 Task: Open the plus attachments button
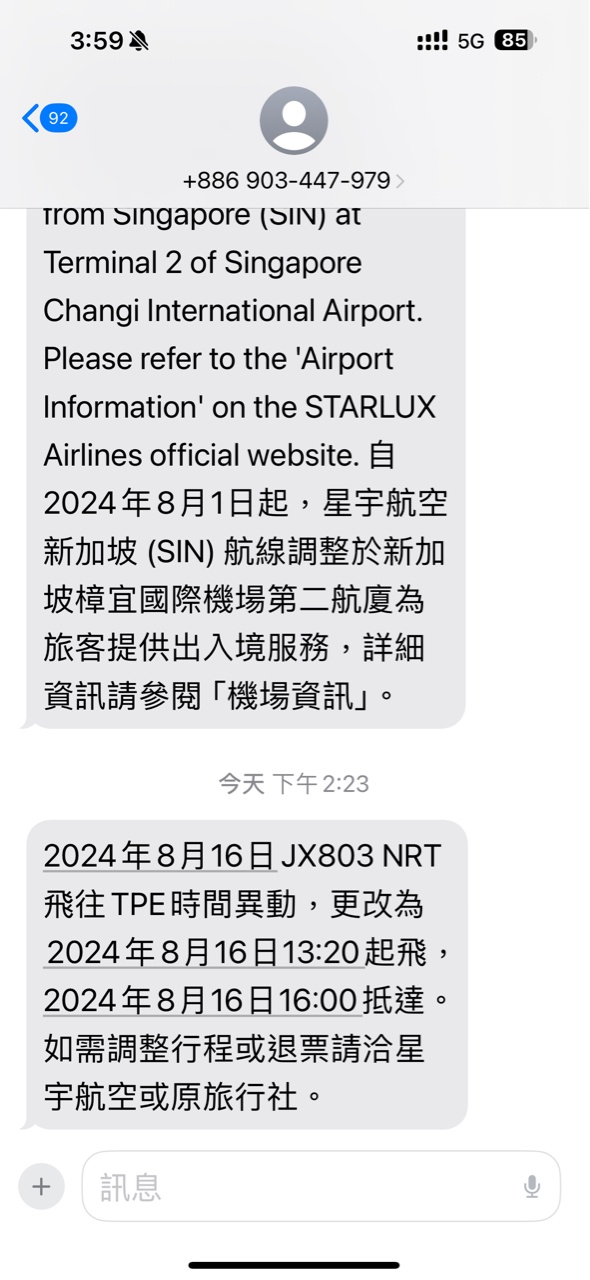coord(41,1186)
